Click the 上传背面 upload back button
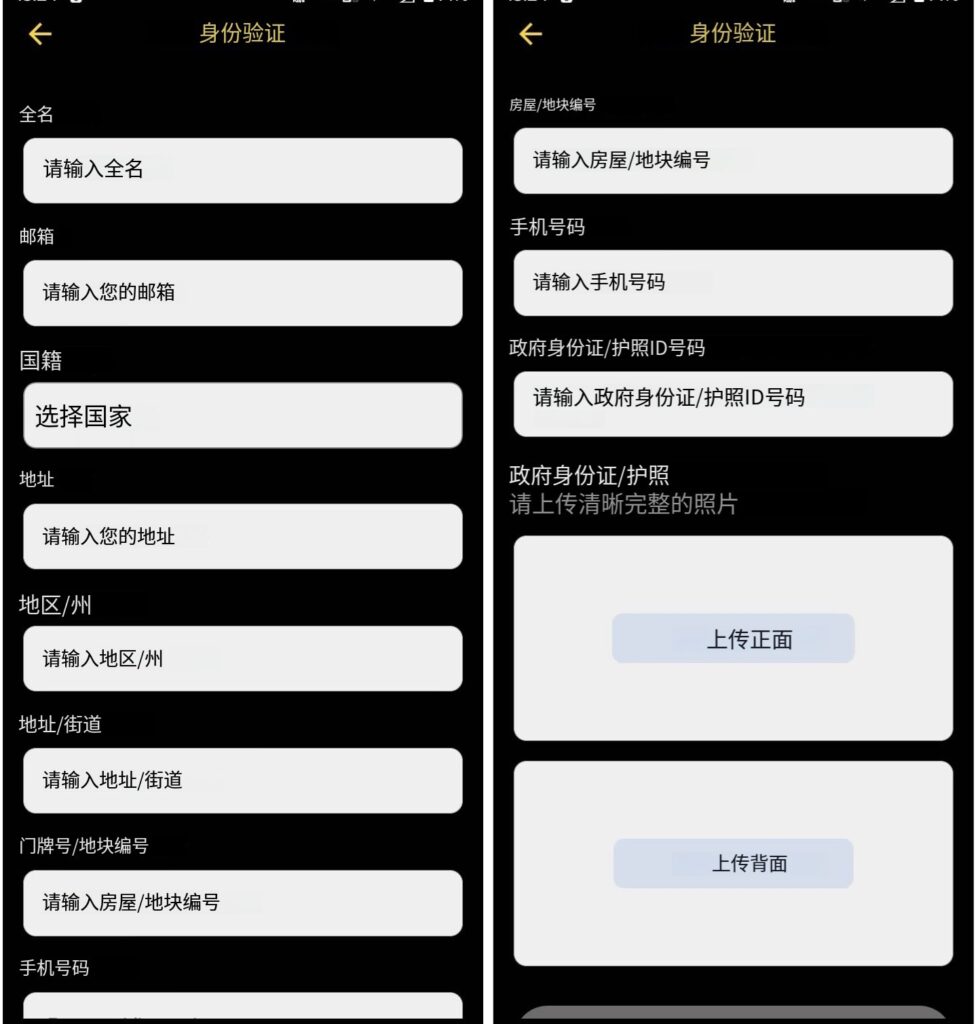 (733, 864)
